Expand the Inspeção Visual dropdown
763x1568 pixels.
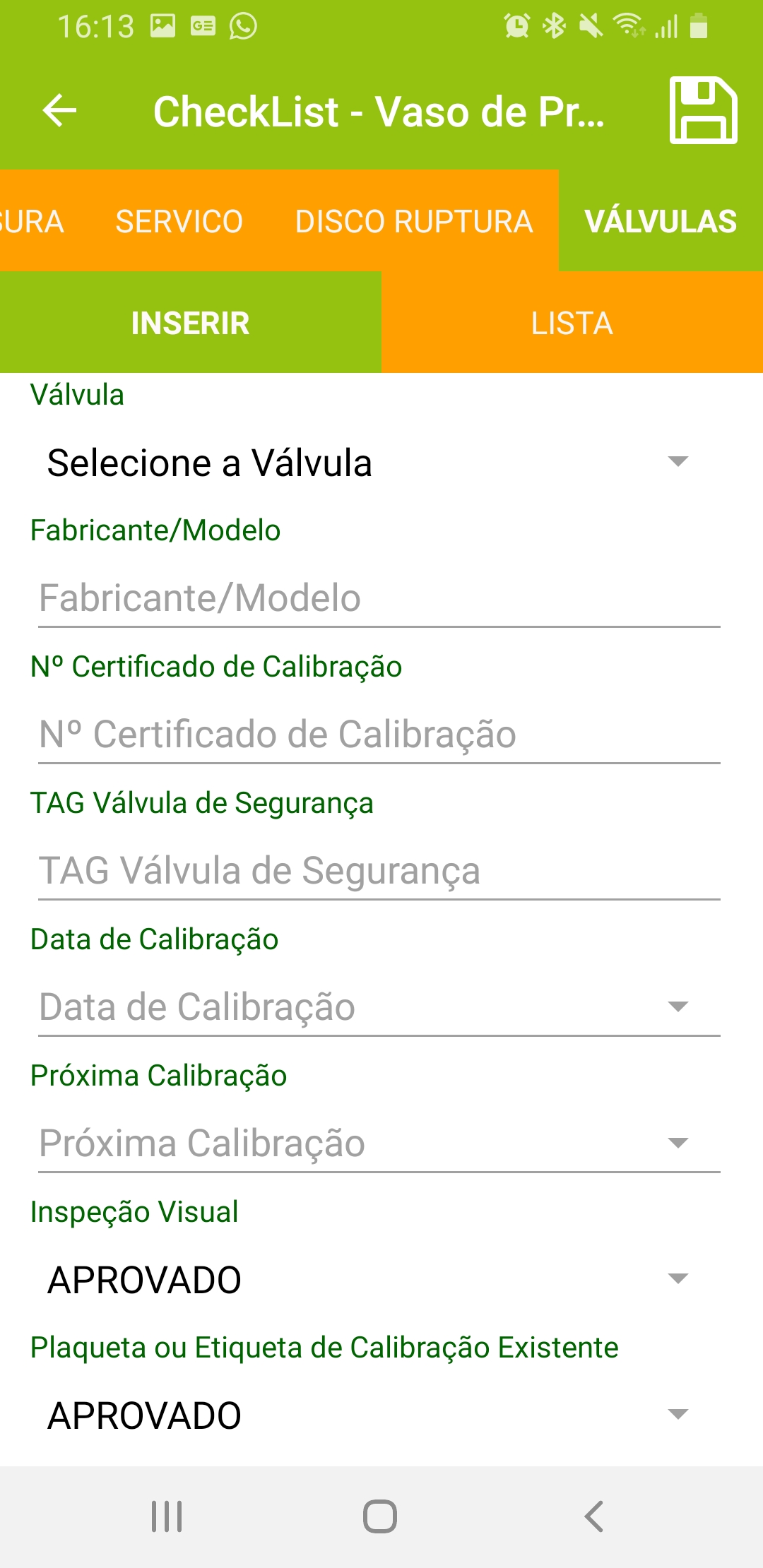[x=367, y=1280]
